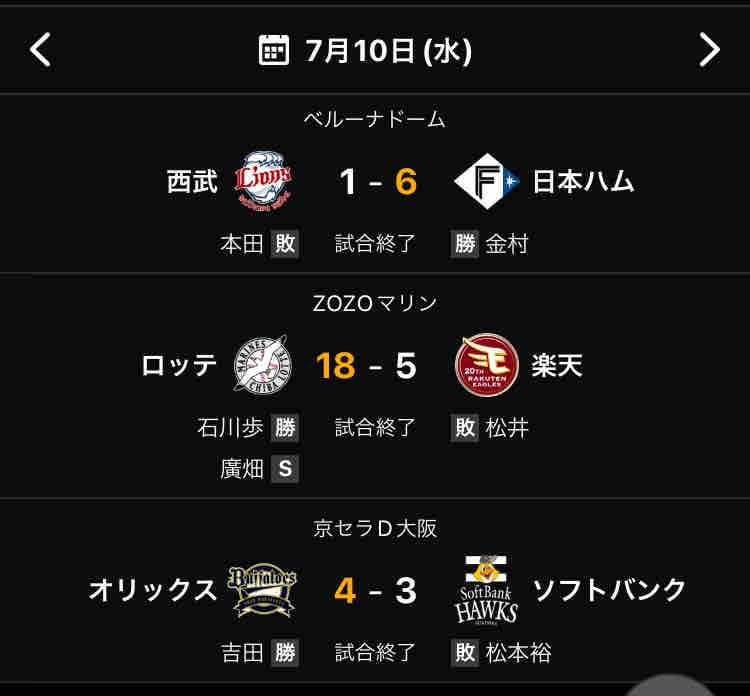Go to the next day's results

point(709,50)
